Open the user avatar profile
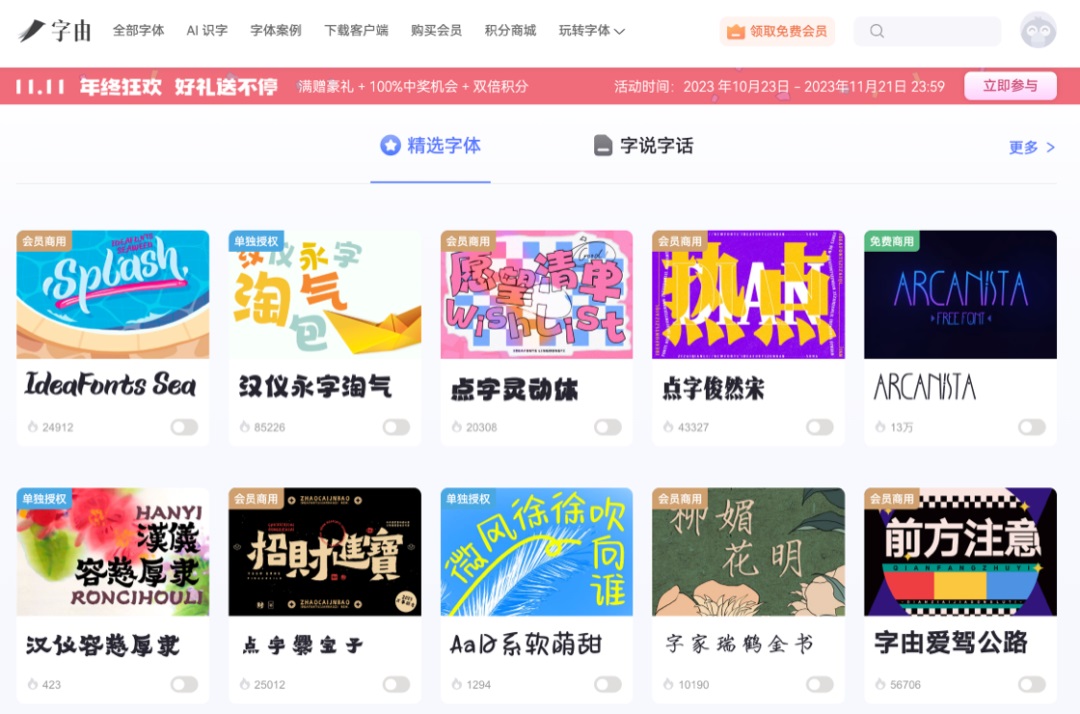This screenshot has height=714, width=1080. (x=1038, y=30)
